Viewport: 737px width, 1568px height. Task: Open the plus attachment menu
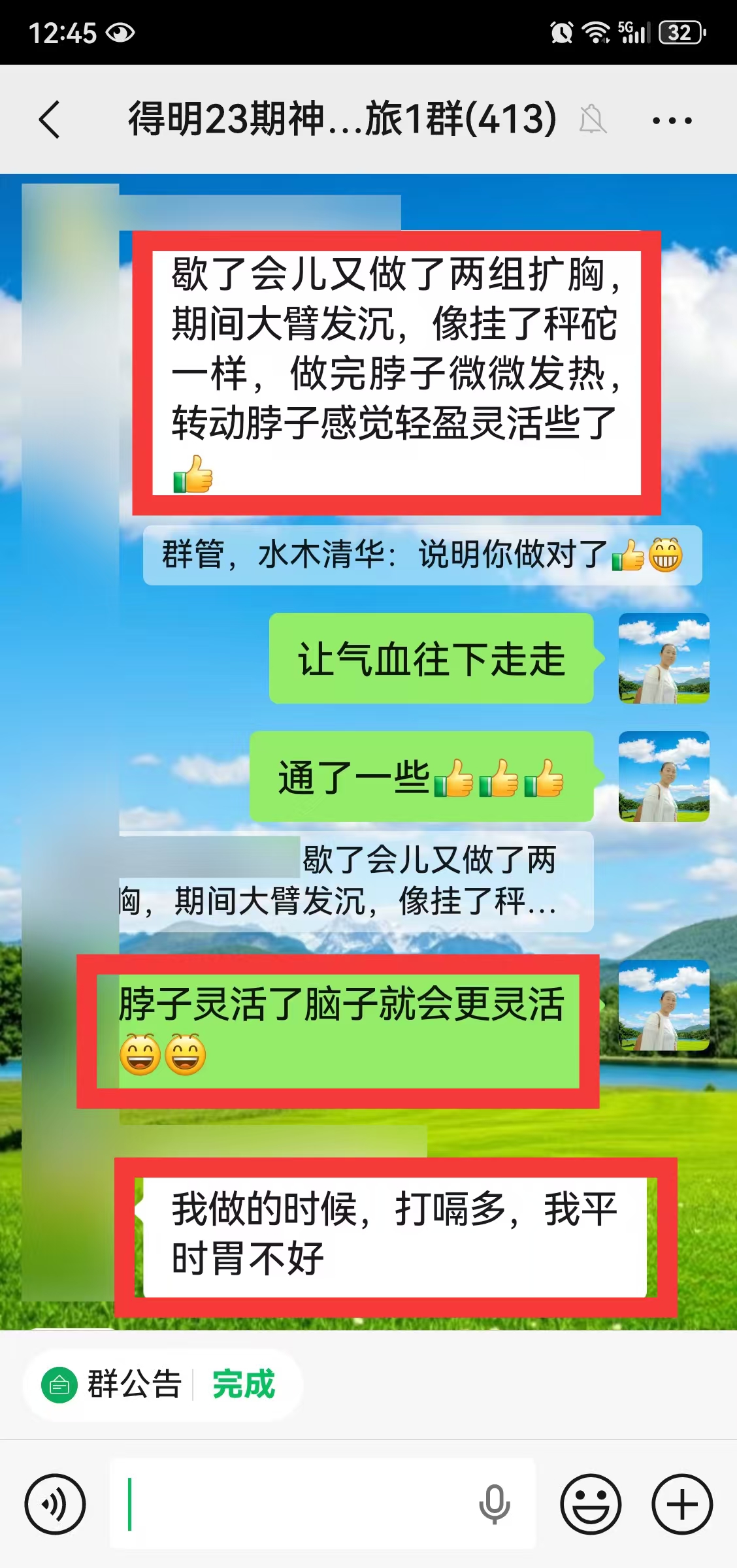pyautogui.click(x=682, y=1504)
